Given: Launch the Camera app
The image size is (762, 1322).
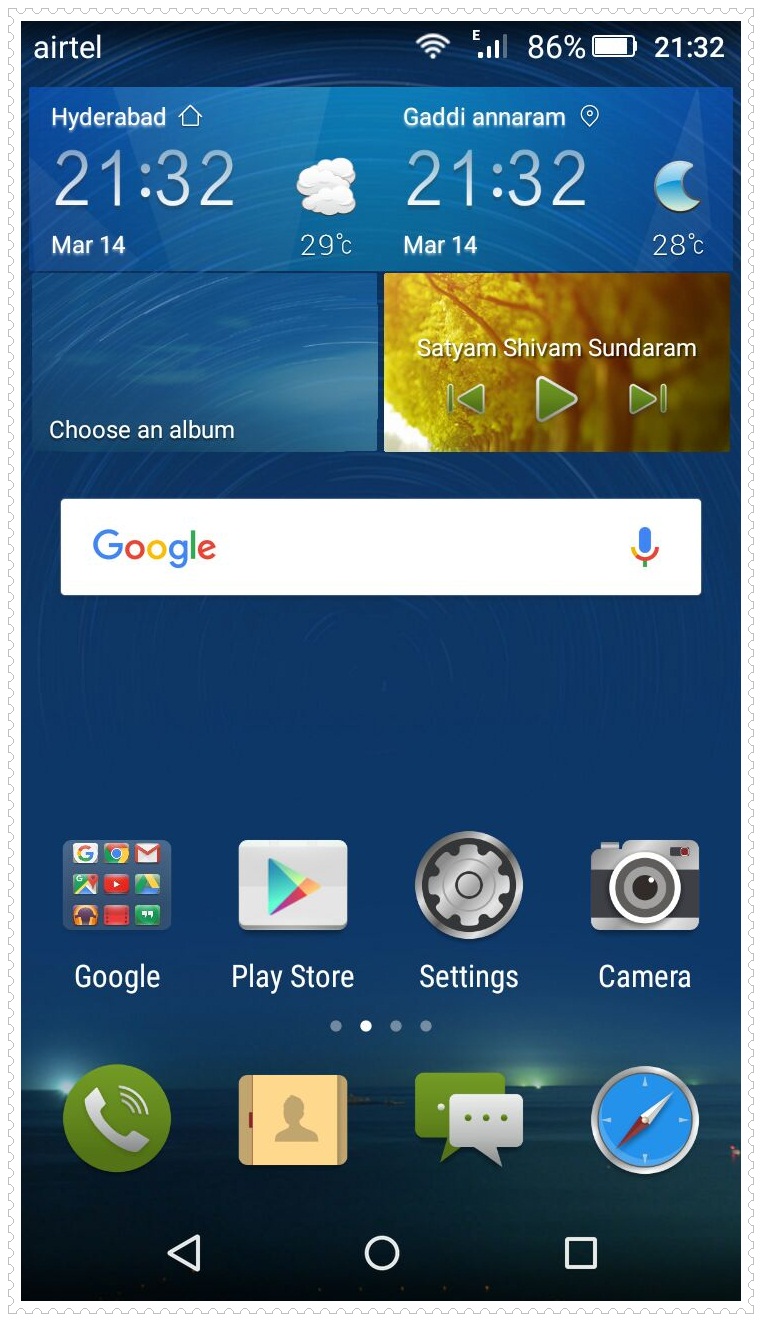Looking at the screenshot, I should (645, 886).
